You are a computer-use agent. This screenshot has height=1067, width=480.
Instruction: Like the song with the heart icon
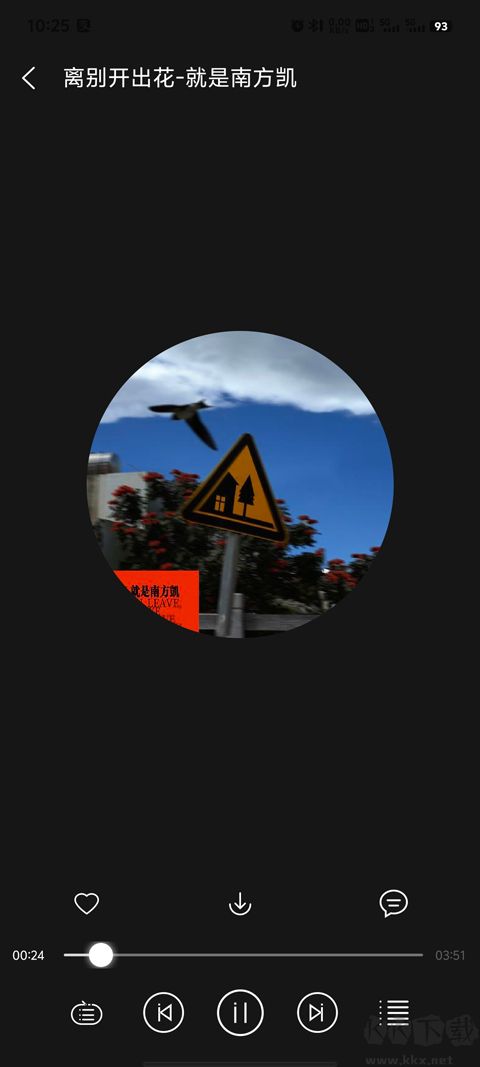point(86,904)
